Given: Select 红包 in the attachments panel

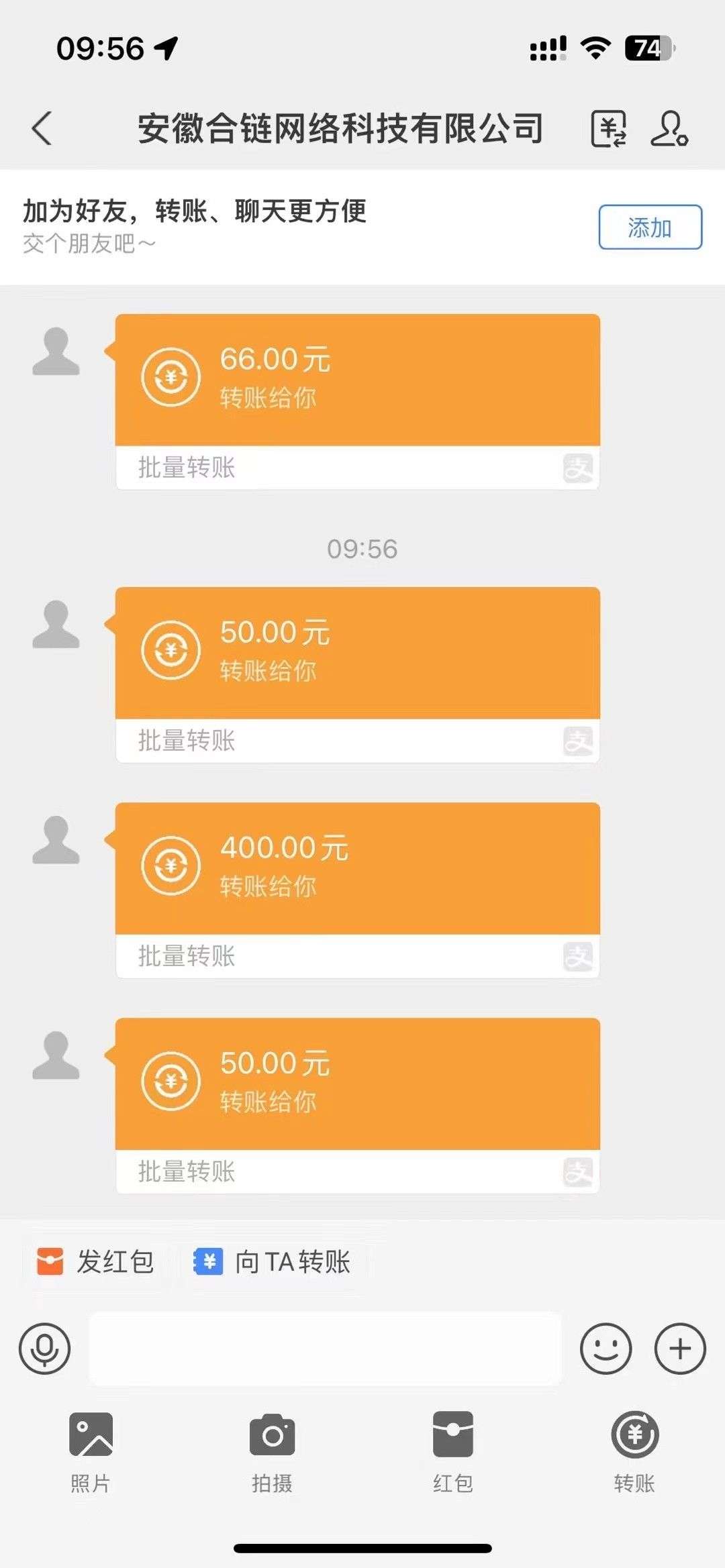Looking at the screenshot, I should [453, 1452].
